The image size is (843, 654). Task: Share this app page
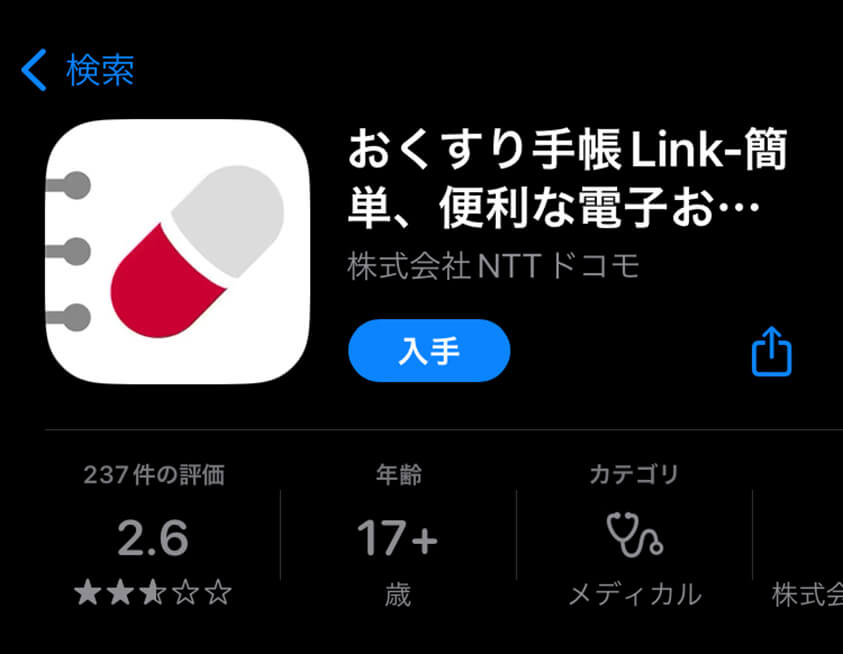pyautogui.click(x=771, y=351)
